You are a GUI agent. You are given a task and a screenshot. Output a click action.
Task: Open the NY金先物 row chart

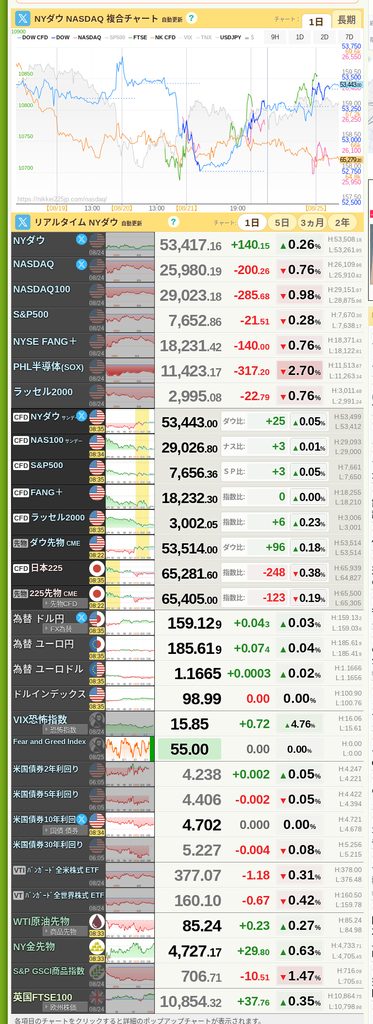(130, 951)
